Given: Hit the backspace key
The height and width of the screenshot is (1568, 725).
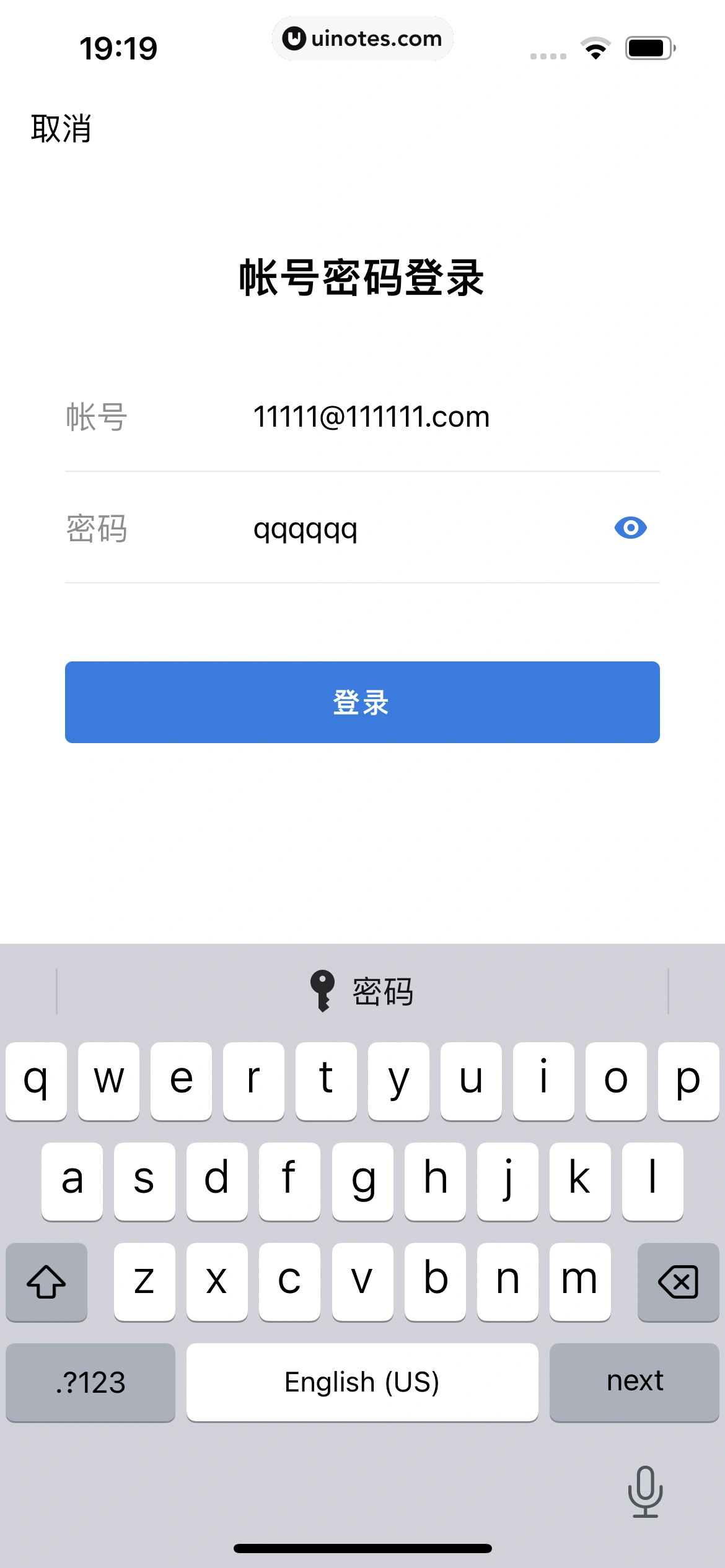Looking at the screenshot, I should pos(678,1281).
